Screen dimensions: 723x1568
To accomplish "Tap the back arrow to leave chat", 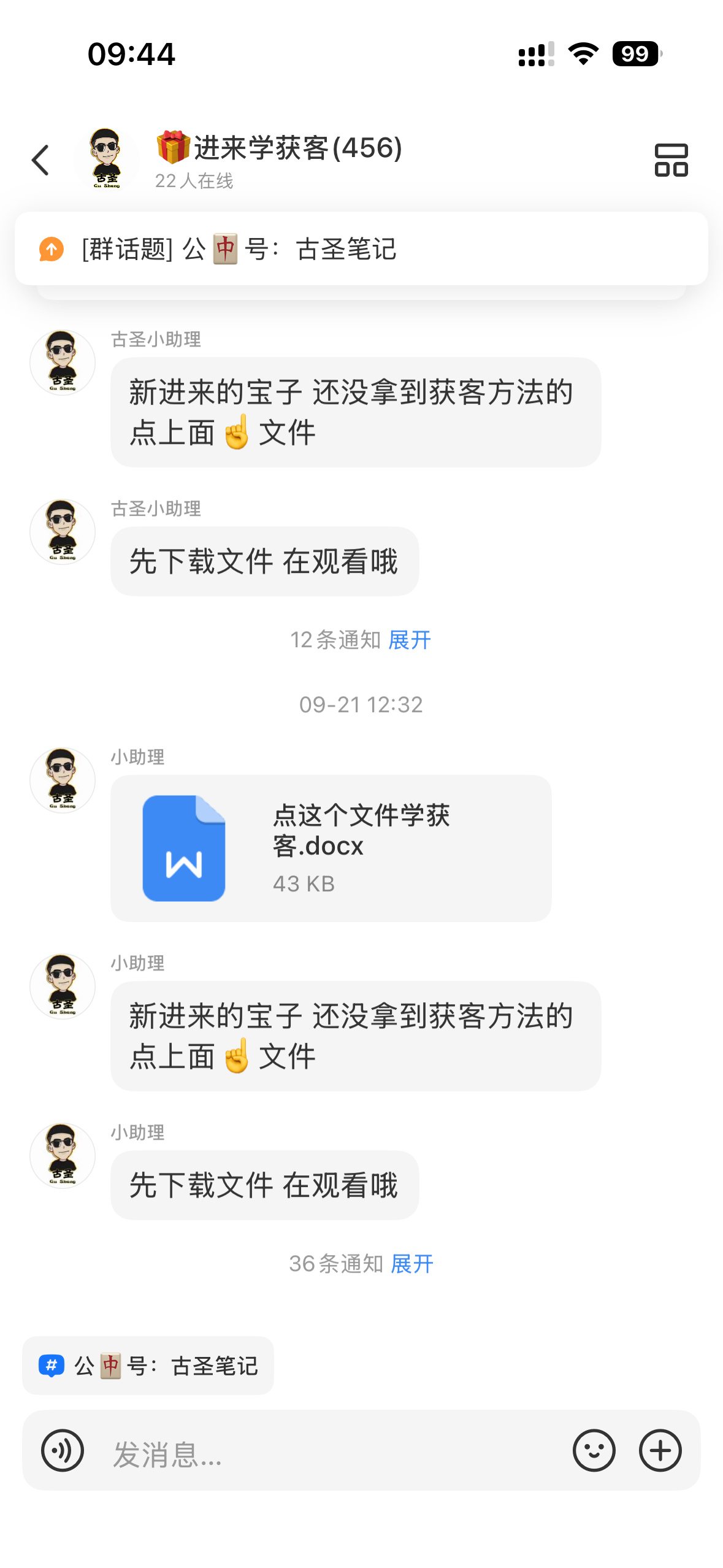I will (x=39, y=159).
